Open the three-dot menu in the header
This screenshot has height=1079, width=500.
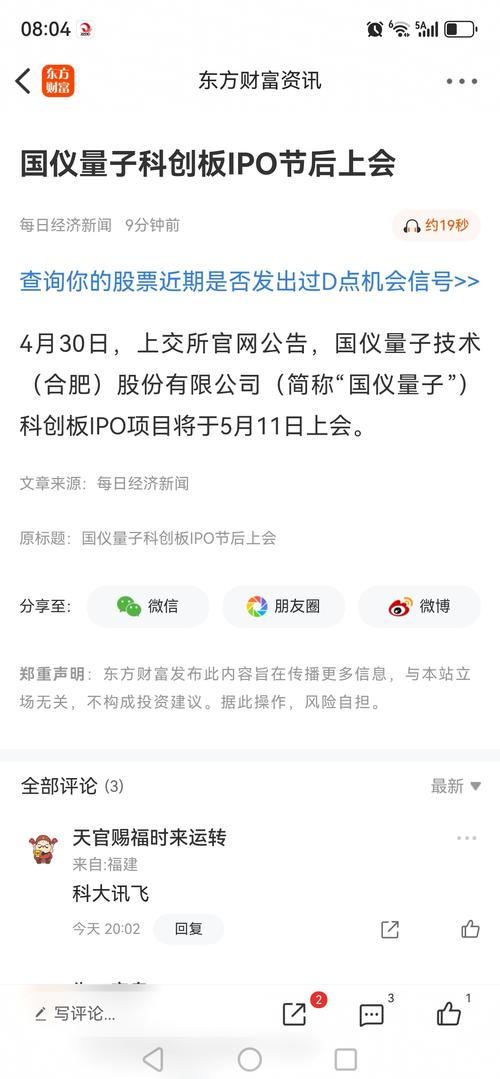pyautogui.click(x=461, y=81)
